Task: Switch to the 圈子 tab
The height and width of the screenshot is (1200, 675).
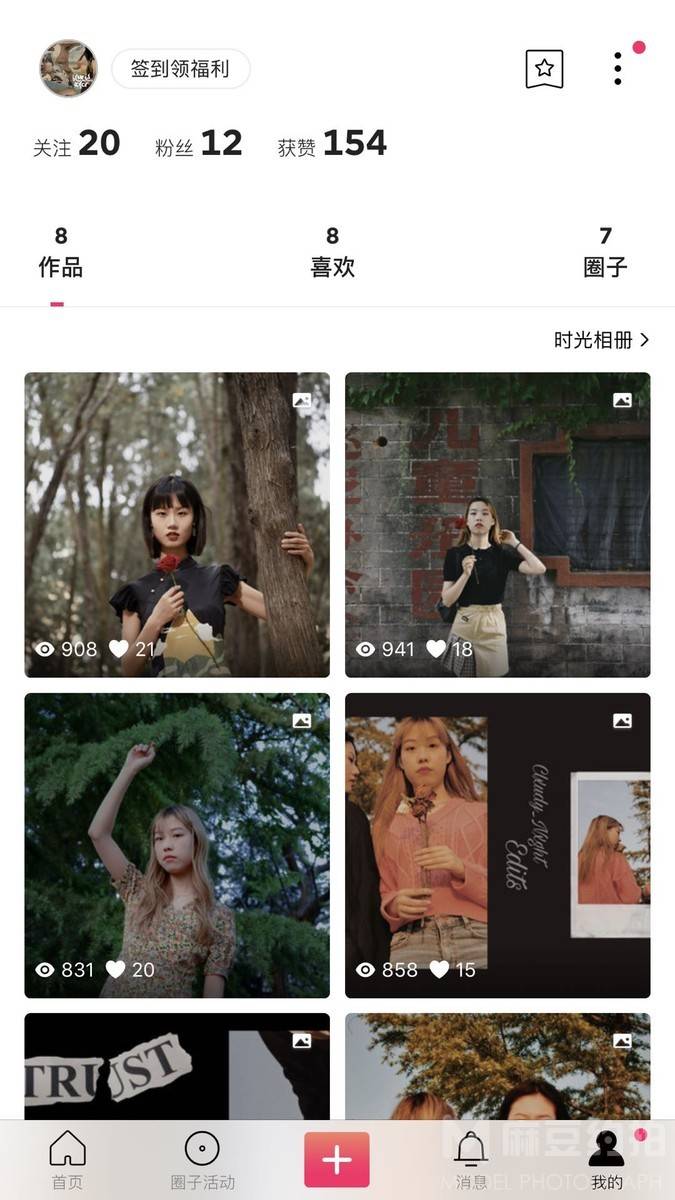Action: (x=605, y=253)
